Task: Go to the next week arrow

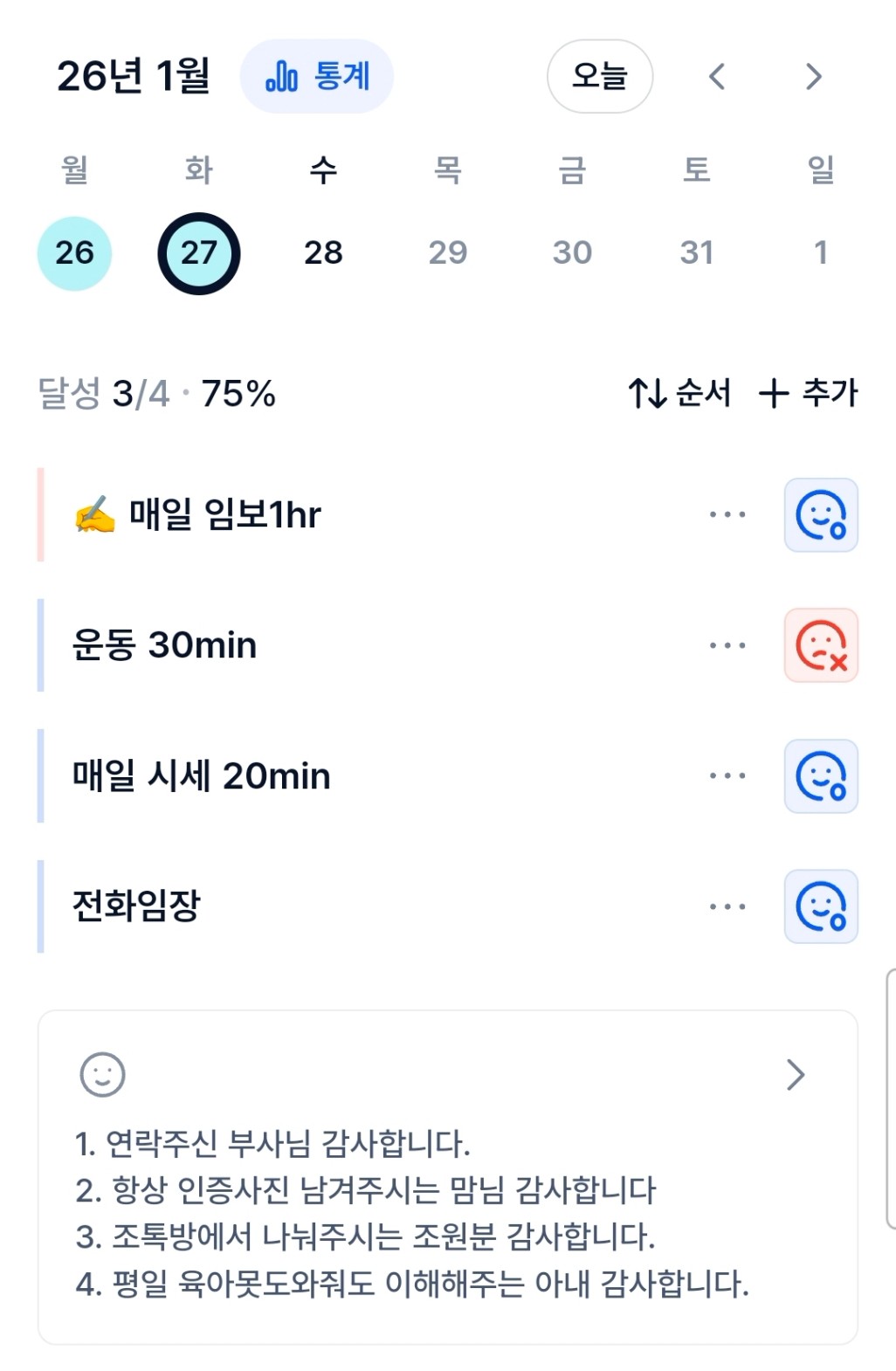Action: (813, 77)
